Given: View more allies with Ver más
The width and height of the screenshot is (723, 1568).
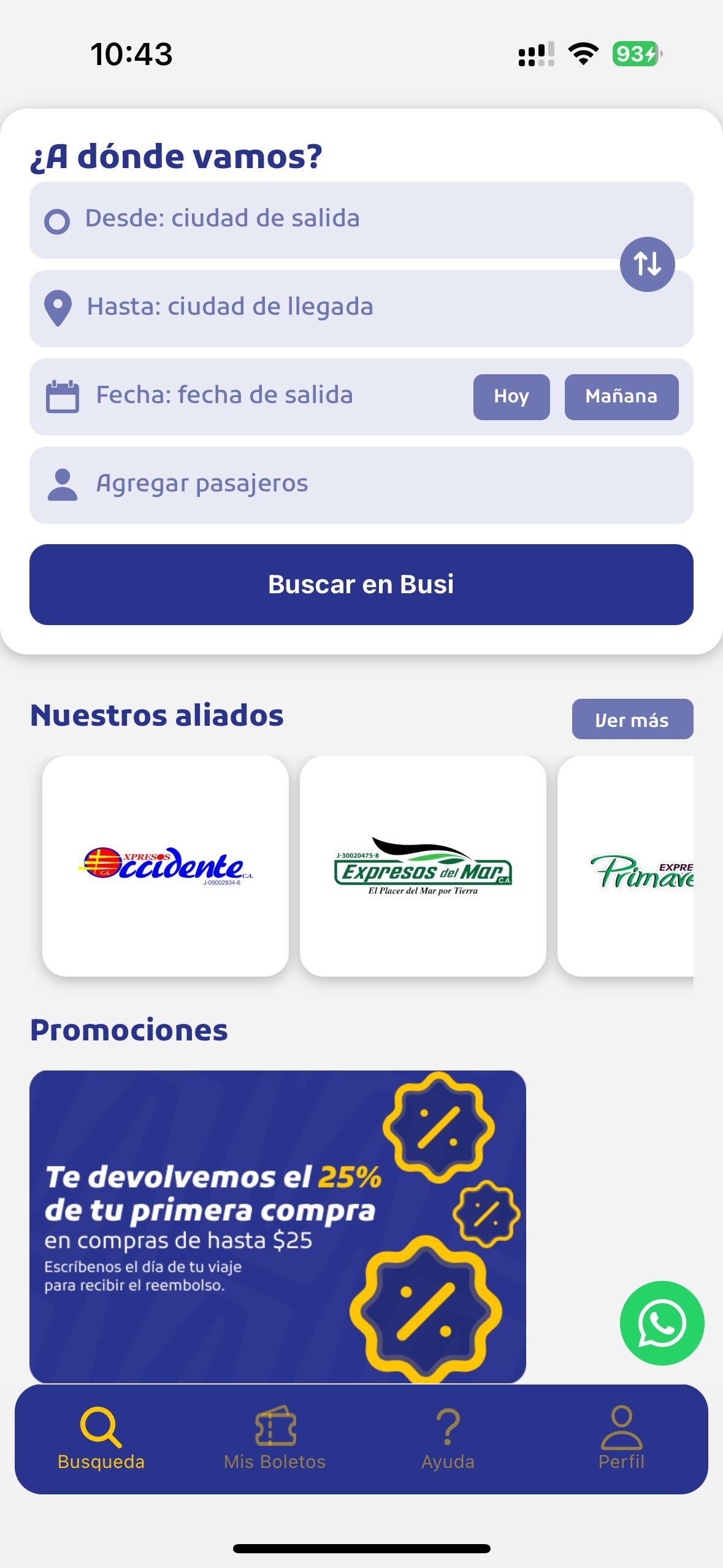Looking at the screenshot, I should tap(632, 719).
